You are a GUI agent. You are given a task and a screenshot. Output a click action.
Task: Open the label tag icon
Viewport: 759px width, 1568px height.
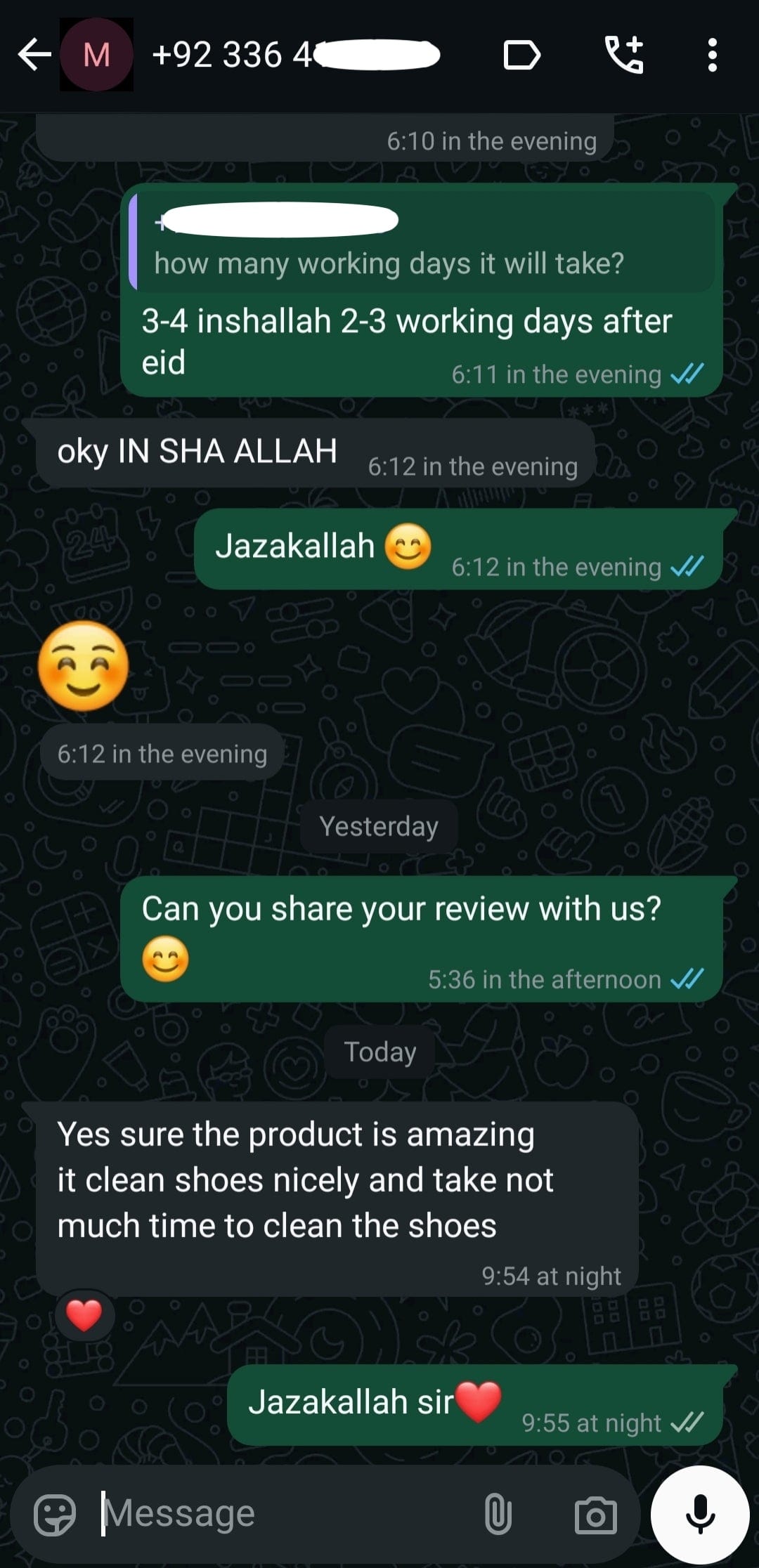tap(522, 55)
